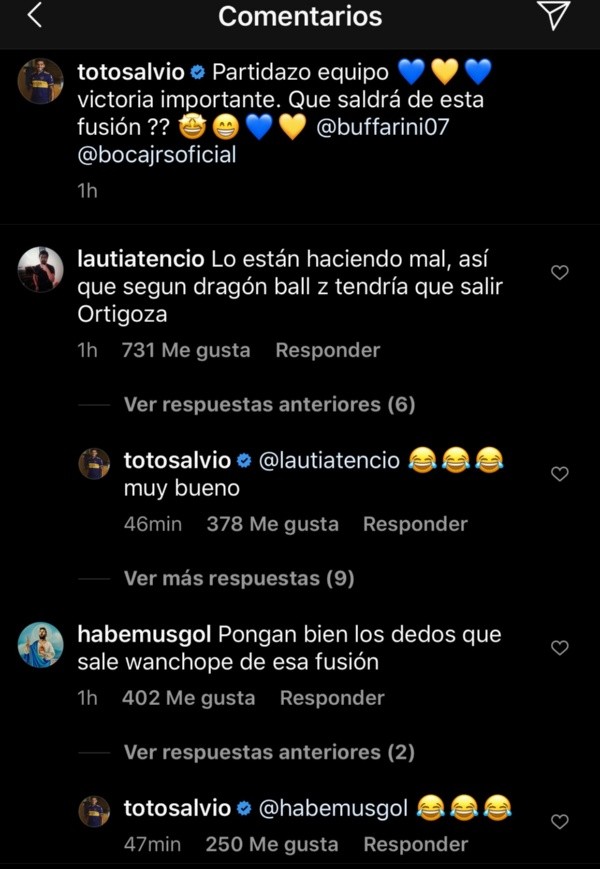Expand Ver más respuestas (9)
Viewport: 600px width, 869px height.
click(239, 578)
